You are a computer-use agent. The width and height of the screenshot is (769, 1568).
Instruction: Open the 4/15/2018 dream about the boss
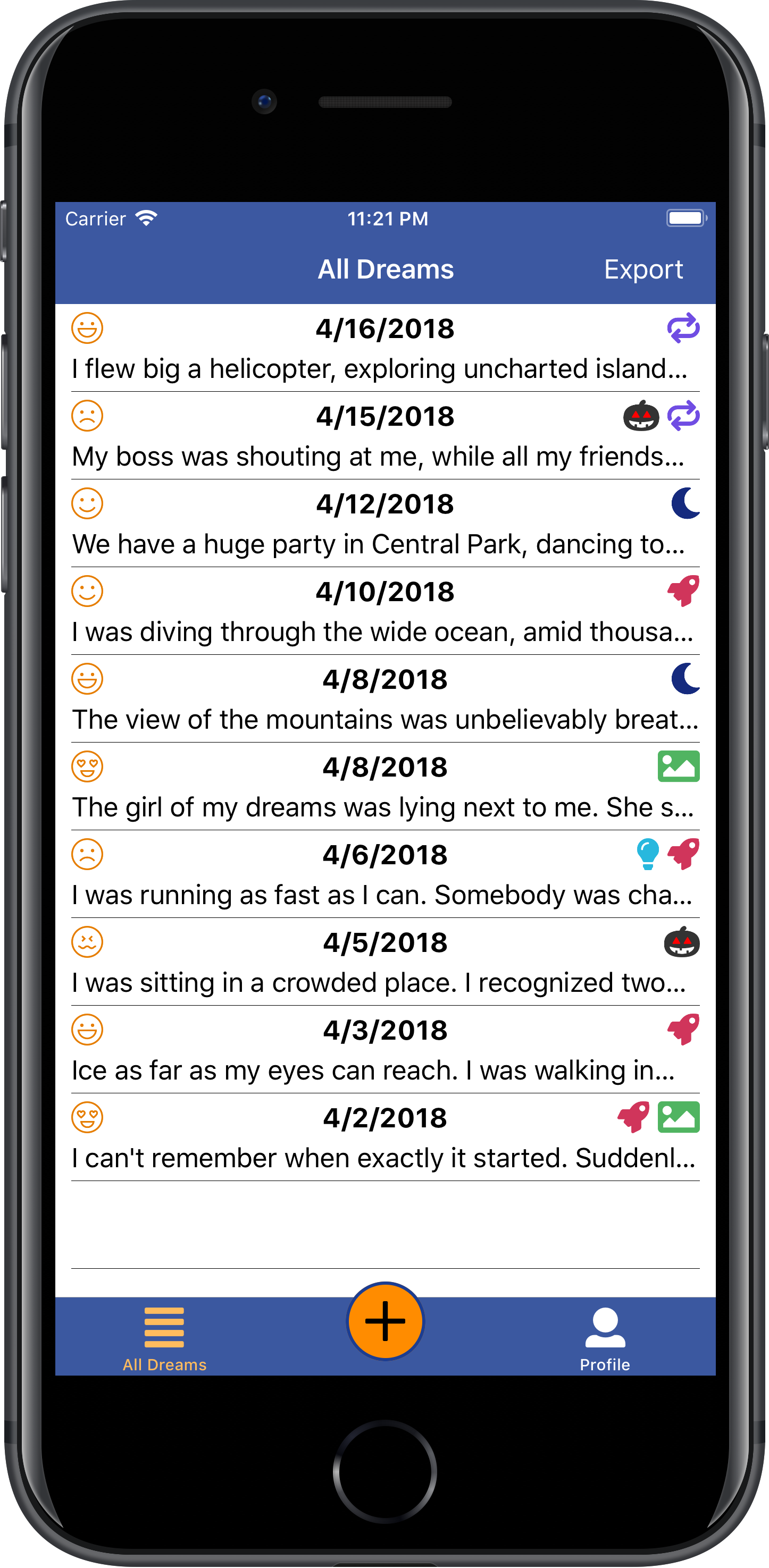pyautogui.click(x=385, y=436)
